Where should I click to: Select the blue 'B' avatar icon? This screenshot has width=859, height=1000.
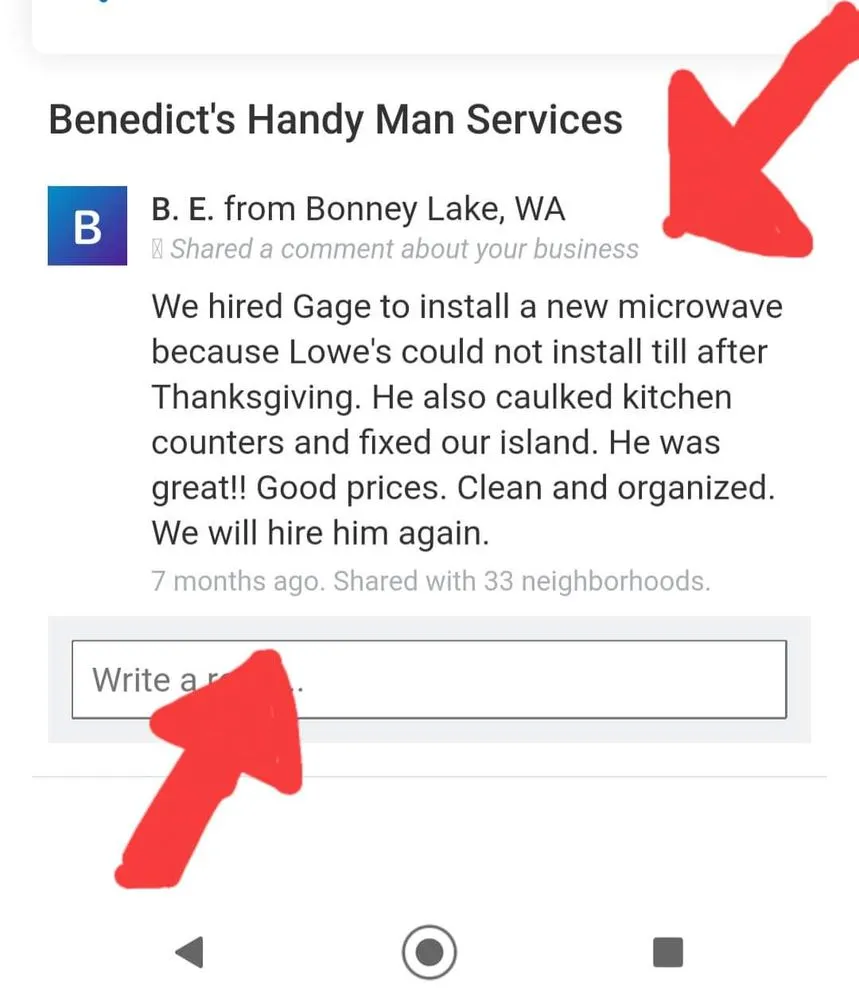pyautogui.click(x=86, y=225)
